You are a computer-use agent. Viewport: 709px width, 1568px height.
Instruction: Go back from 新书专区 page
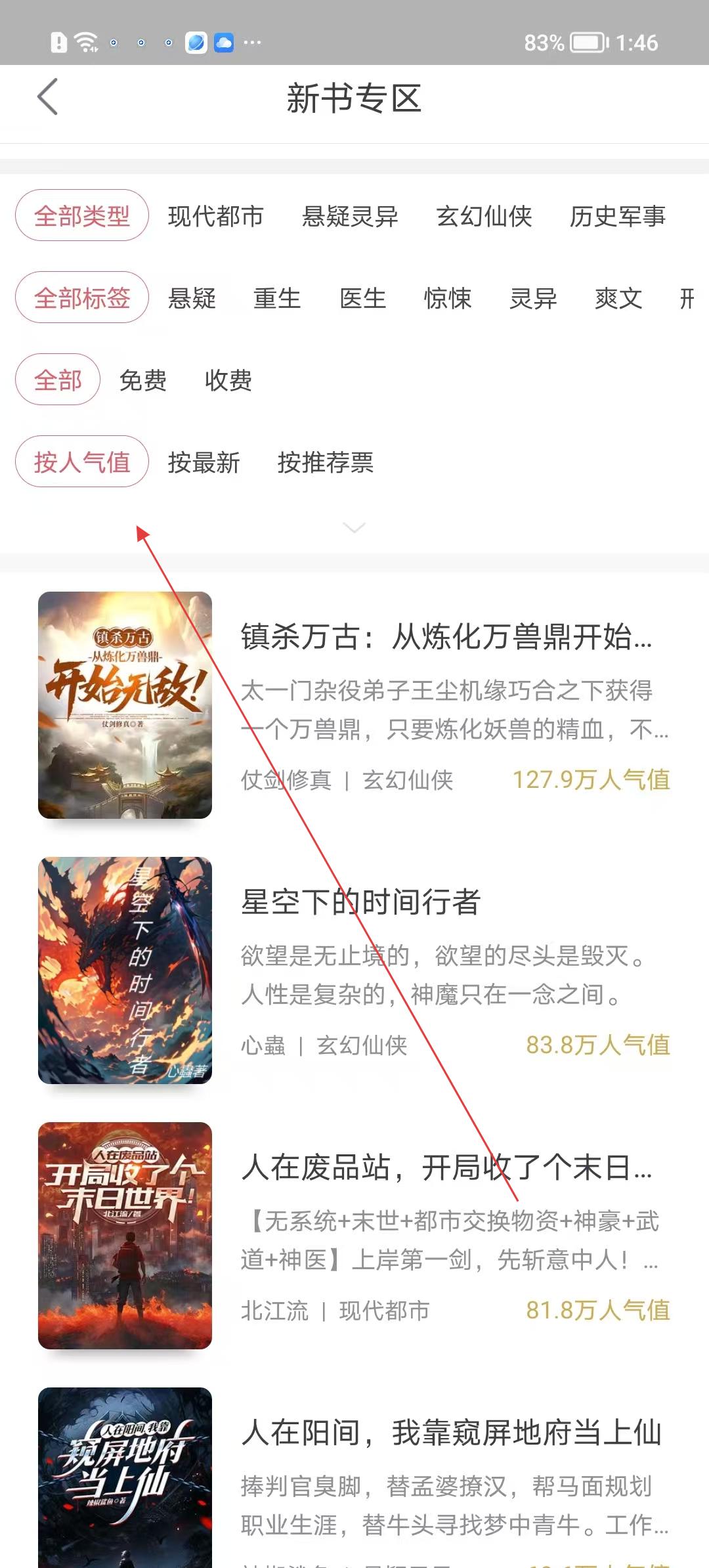coord(47,97)
